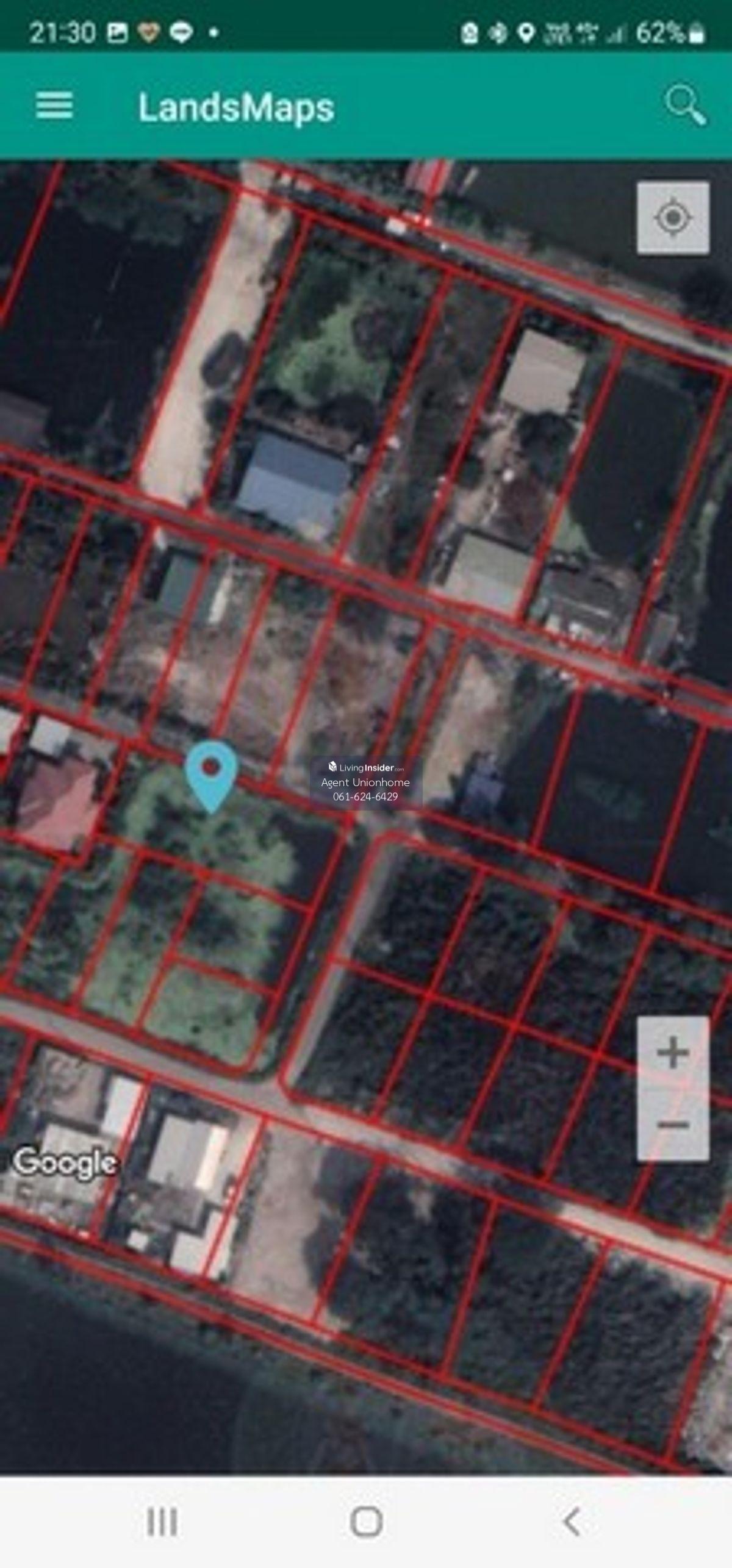Go back using system navigation
732x1568 pixels.
click(572, 1522)
